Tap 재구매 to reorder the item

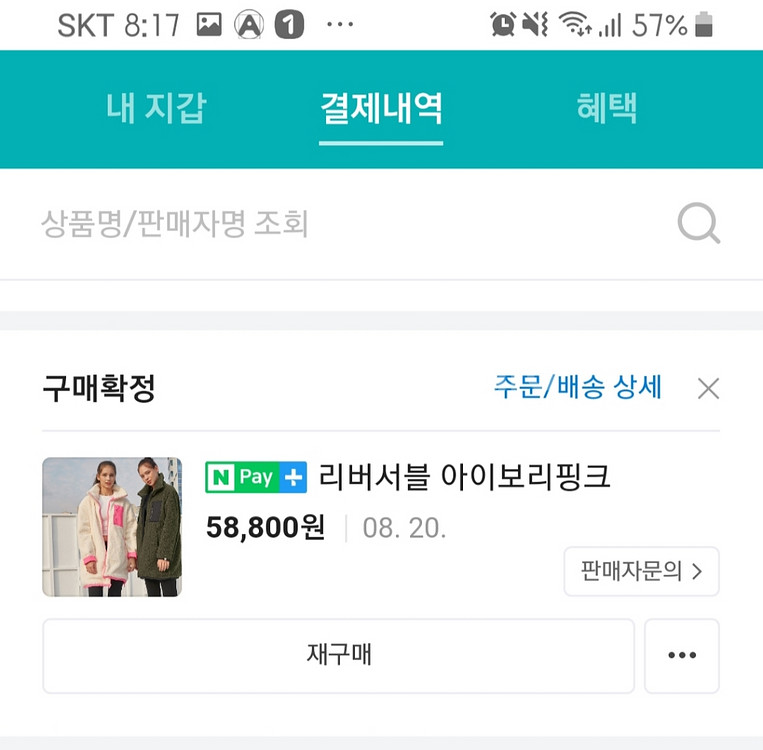point(338,656)
